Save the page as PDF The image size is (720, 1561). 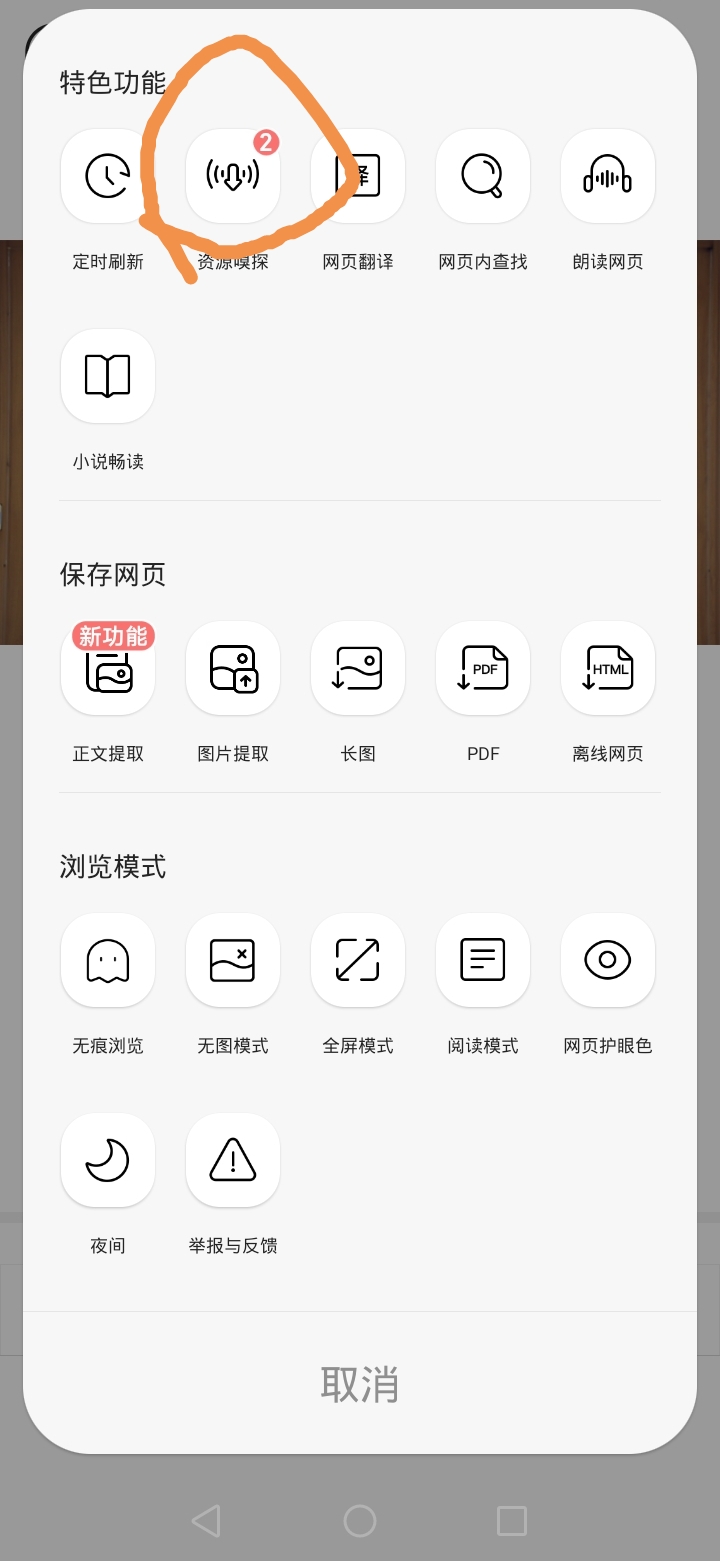(483, 668)
